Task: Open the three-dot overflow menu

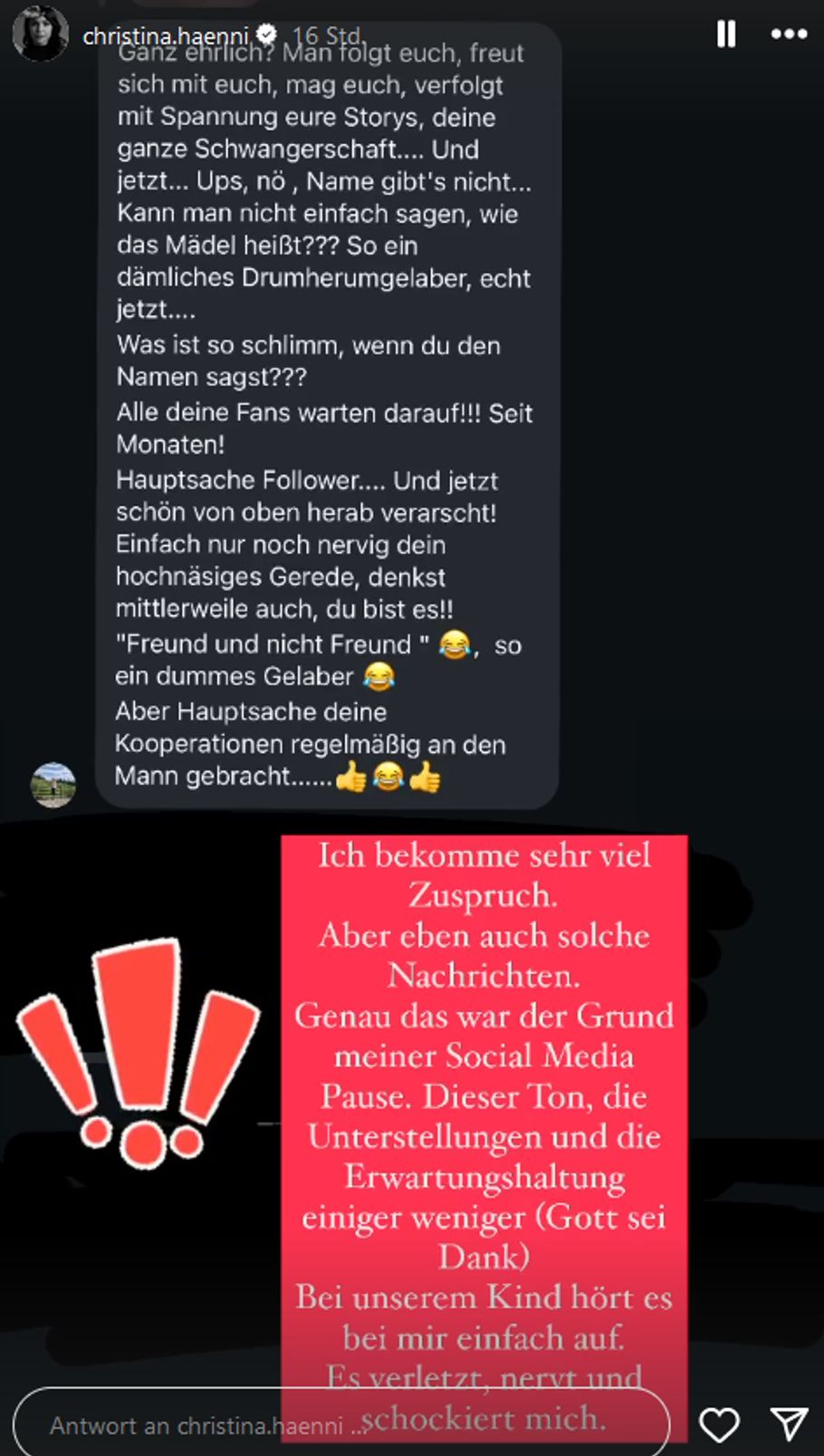Action: tap(788, 34)
